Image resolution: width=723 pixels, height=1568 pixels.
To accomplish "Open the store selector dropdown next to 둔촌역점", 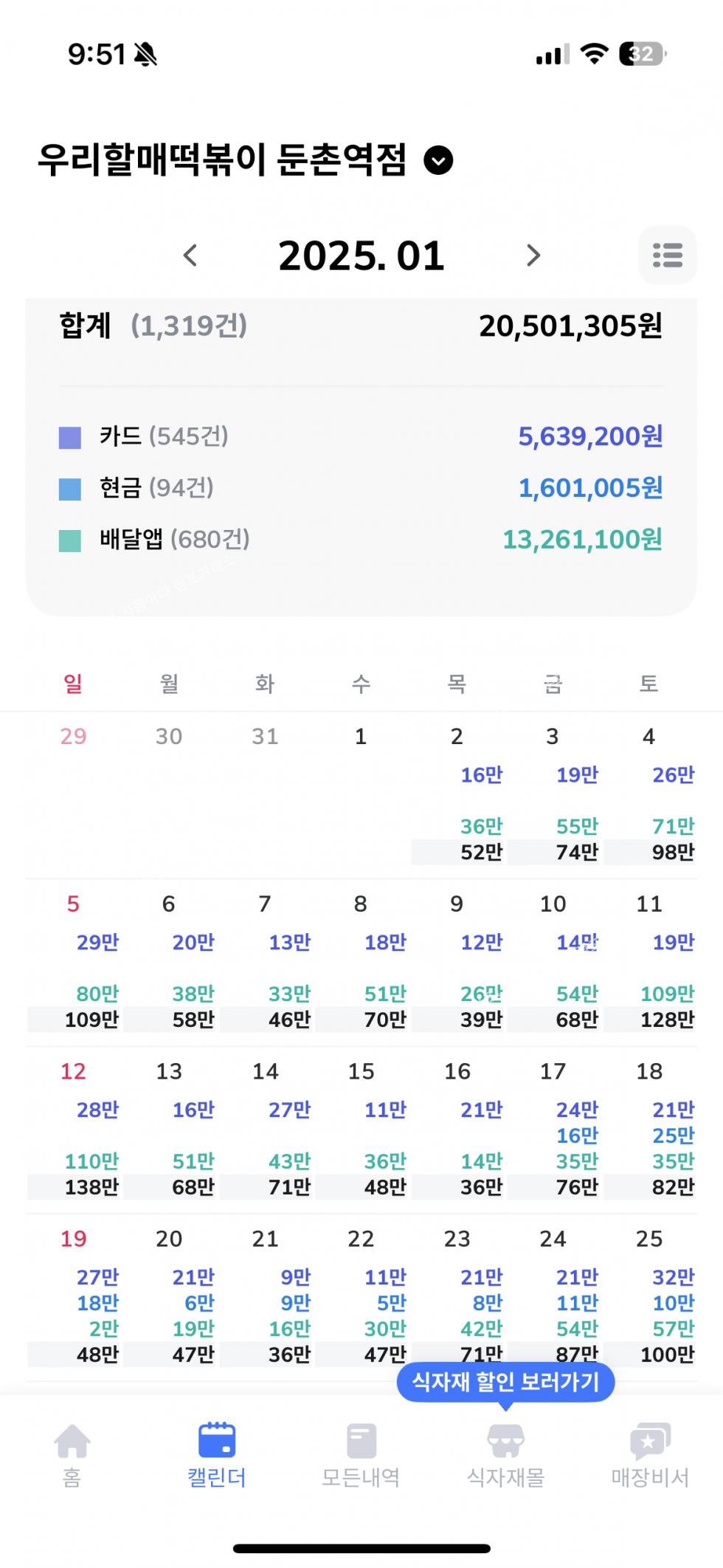I will pyautogui.click(x=438, y=160).
